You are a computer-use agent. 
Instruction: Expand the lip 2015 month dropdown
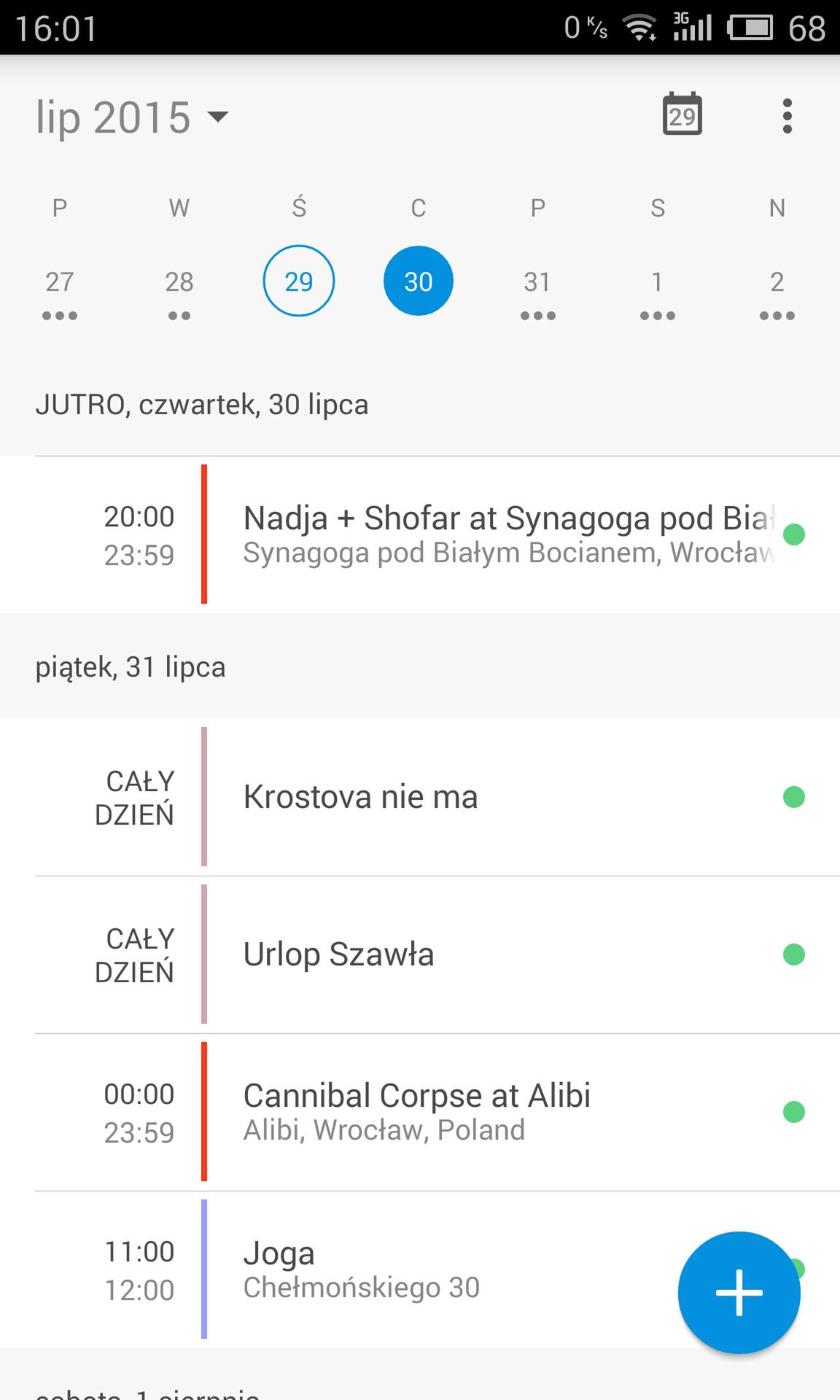pos(132,117)
